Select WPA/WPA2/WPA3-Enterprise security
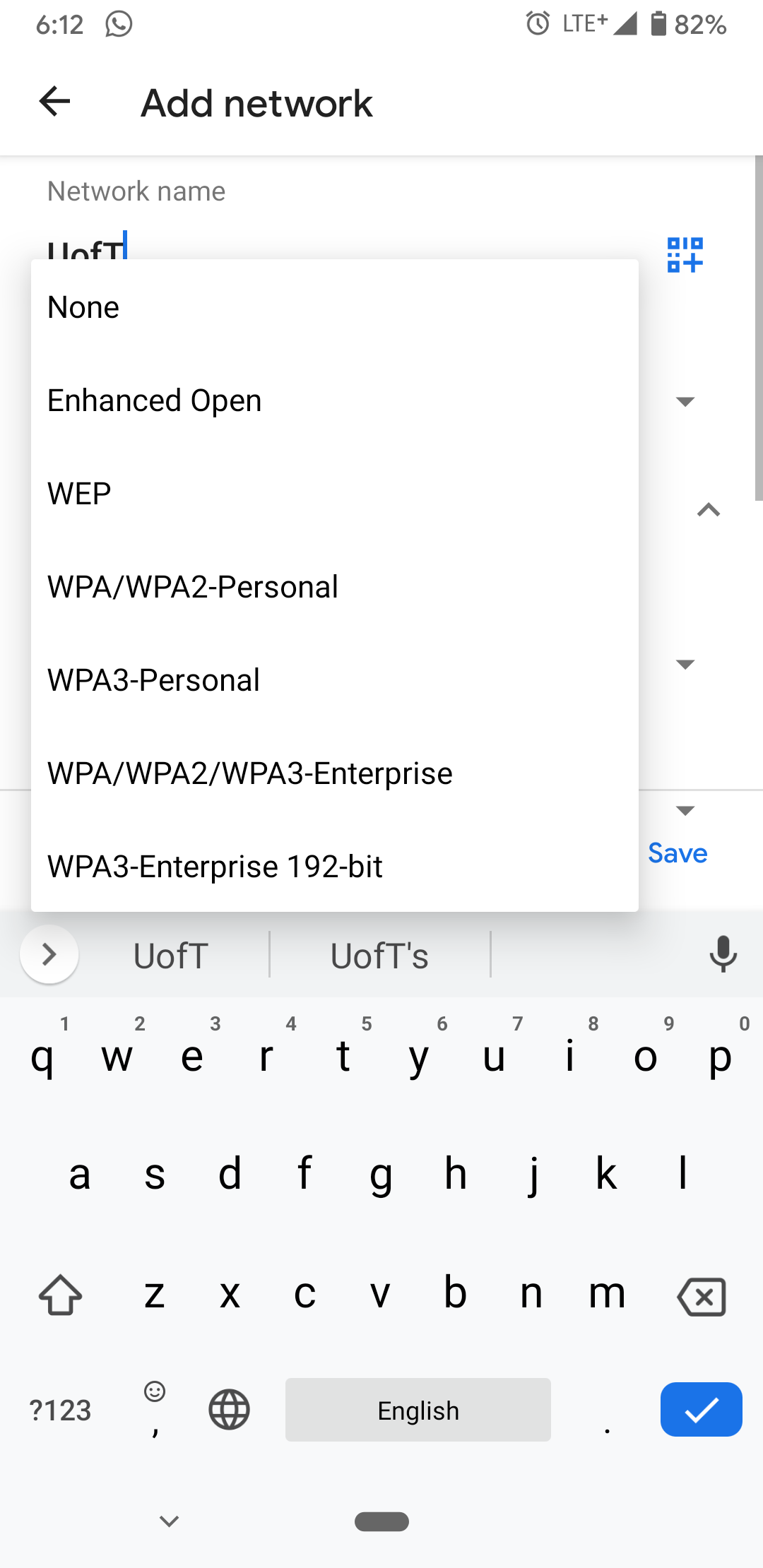This screenshot has width=763, height=1568. pos(249,773)
